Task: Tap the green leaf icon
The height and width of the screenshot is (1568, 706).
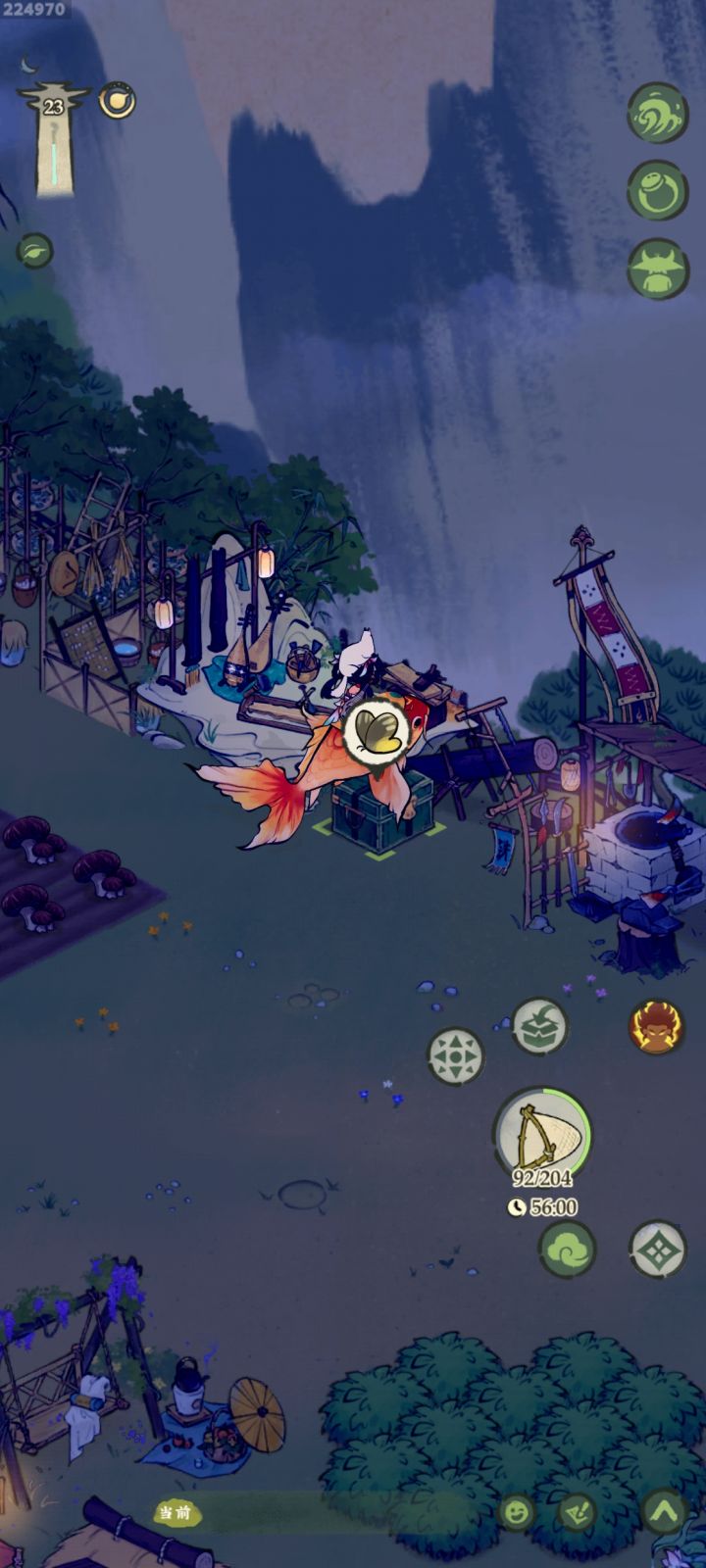Action: point(35,251)
